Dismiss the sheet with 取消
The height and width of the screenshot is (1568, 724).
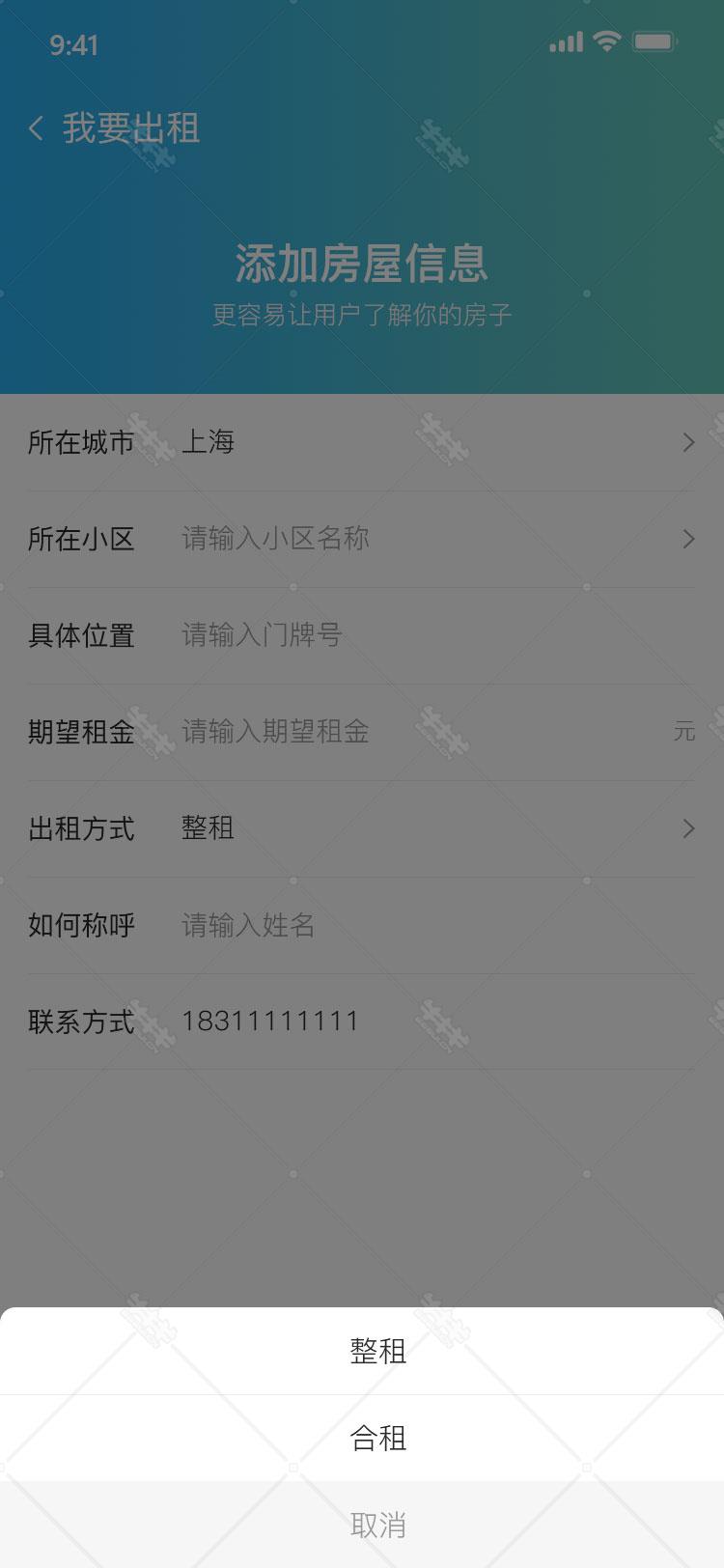point(362,1525)
